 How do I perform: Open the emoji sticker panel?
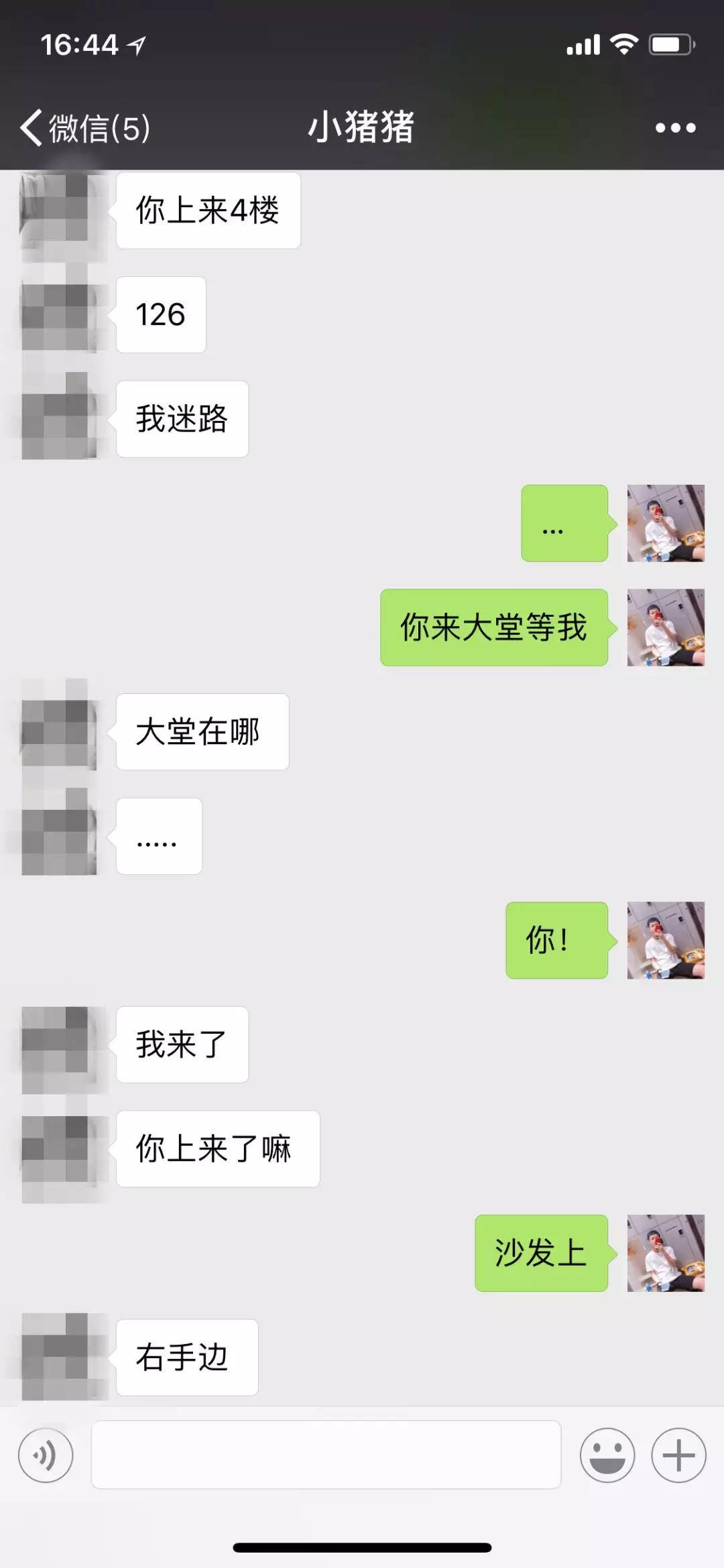click(x=607, y=1455)
